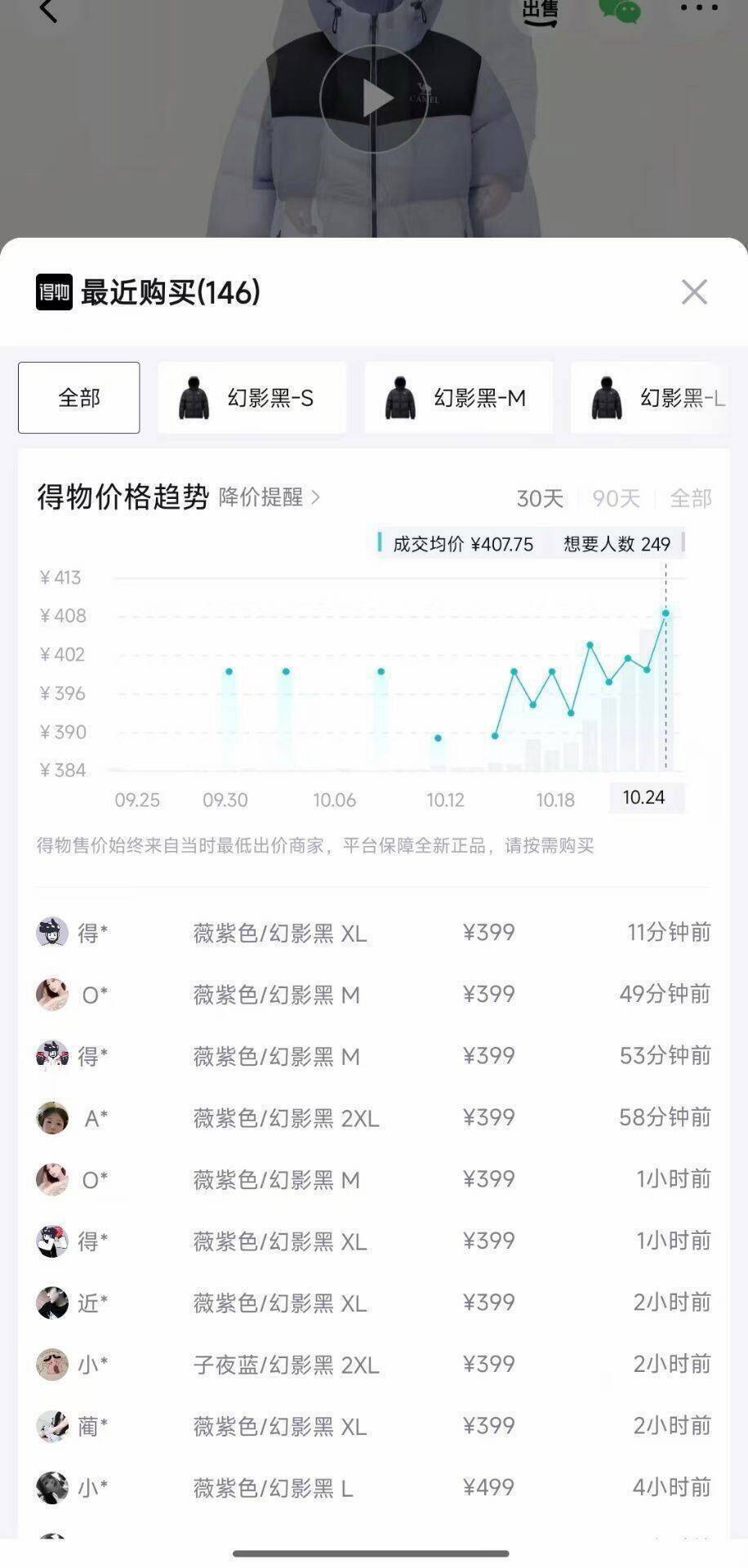
Task: Open the overflow menu
Action: point(699,8)
